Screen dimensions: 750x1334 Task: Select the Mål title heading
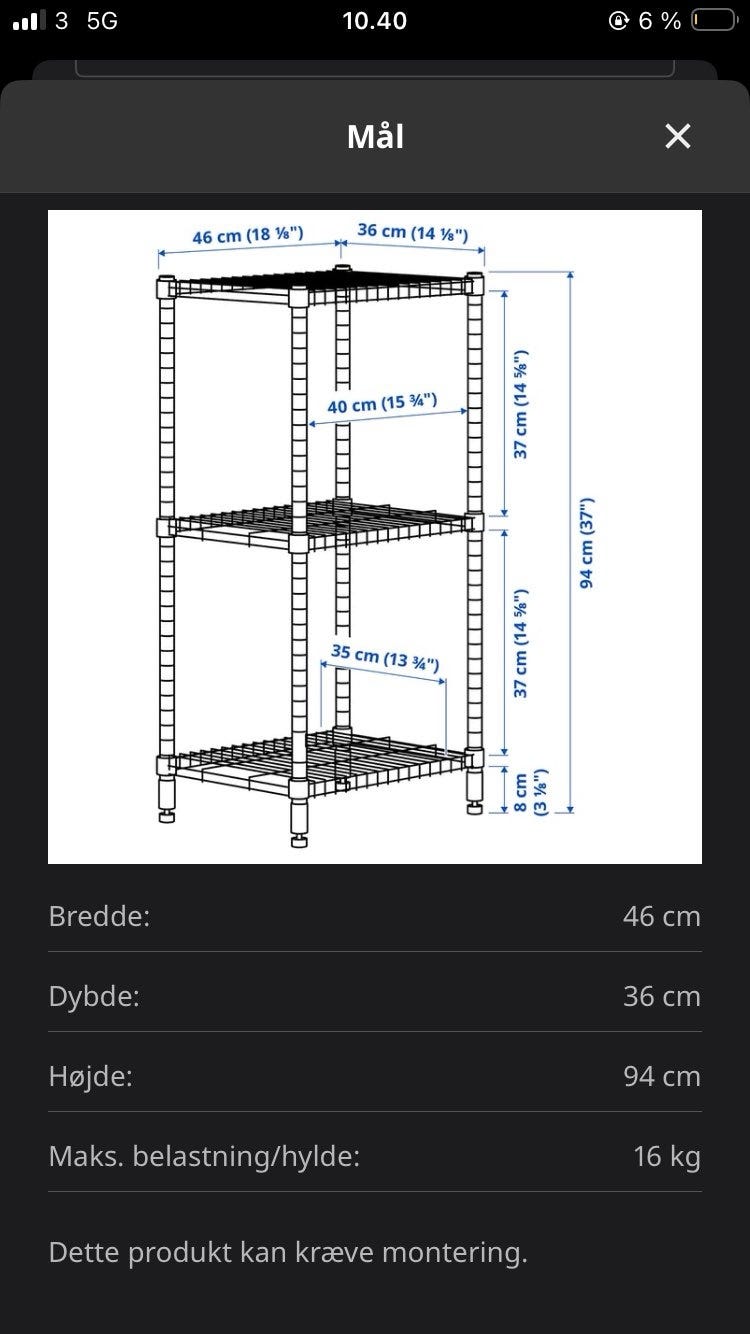pyautogui.click(x=375, y=136)
